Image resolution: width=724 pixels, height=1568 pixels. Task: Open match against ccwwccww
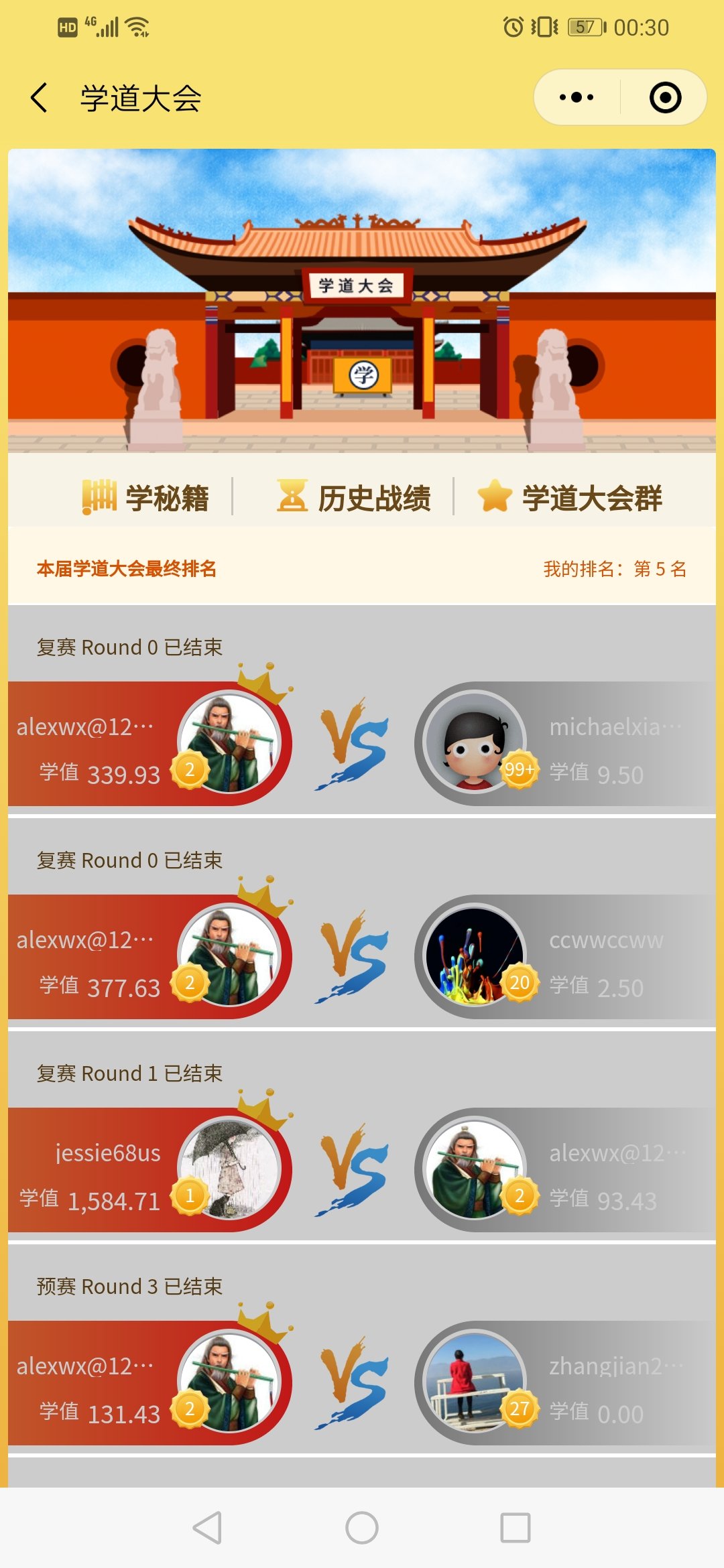tap(362, 957)
